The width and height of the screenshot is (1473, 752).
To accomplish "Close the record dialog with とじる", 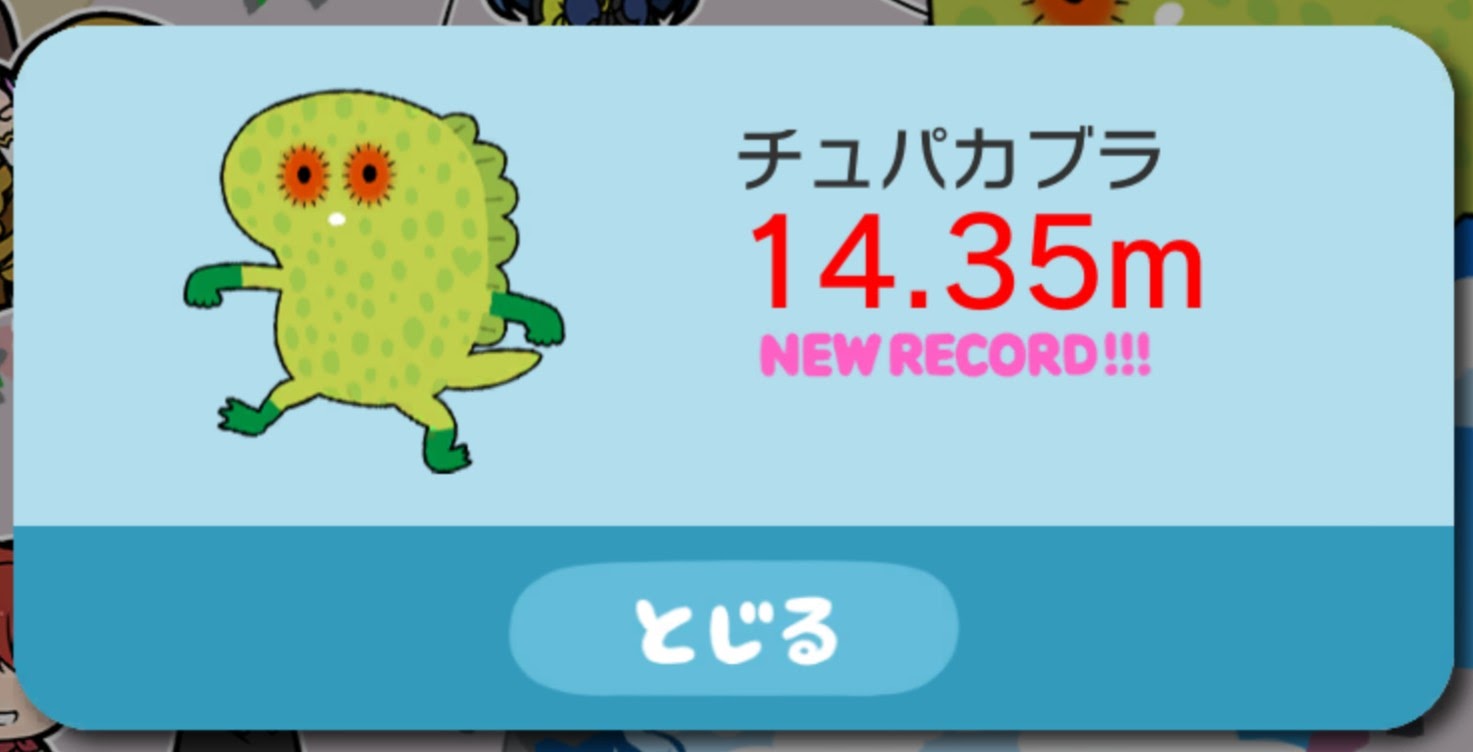I will click(733, 630).
